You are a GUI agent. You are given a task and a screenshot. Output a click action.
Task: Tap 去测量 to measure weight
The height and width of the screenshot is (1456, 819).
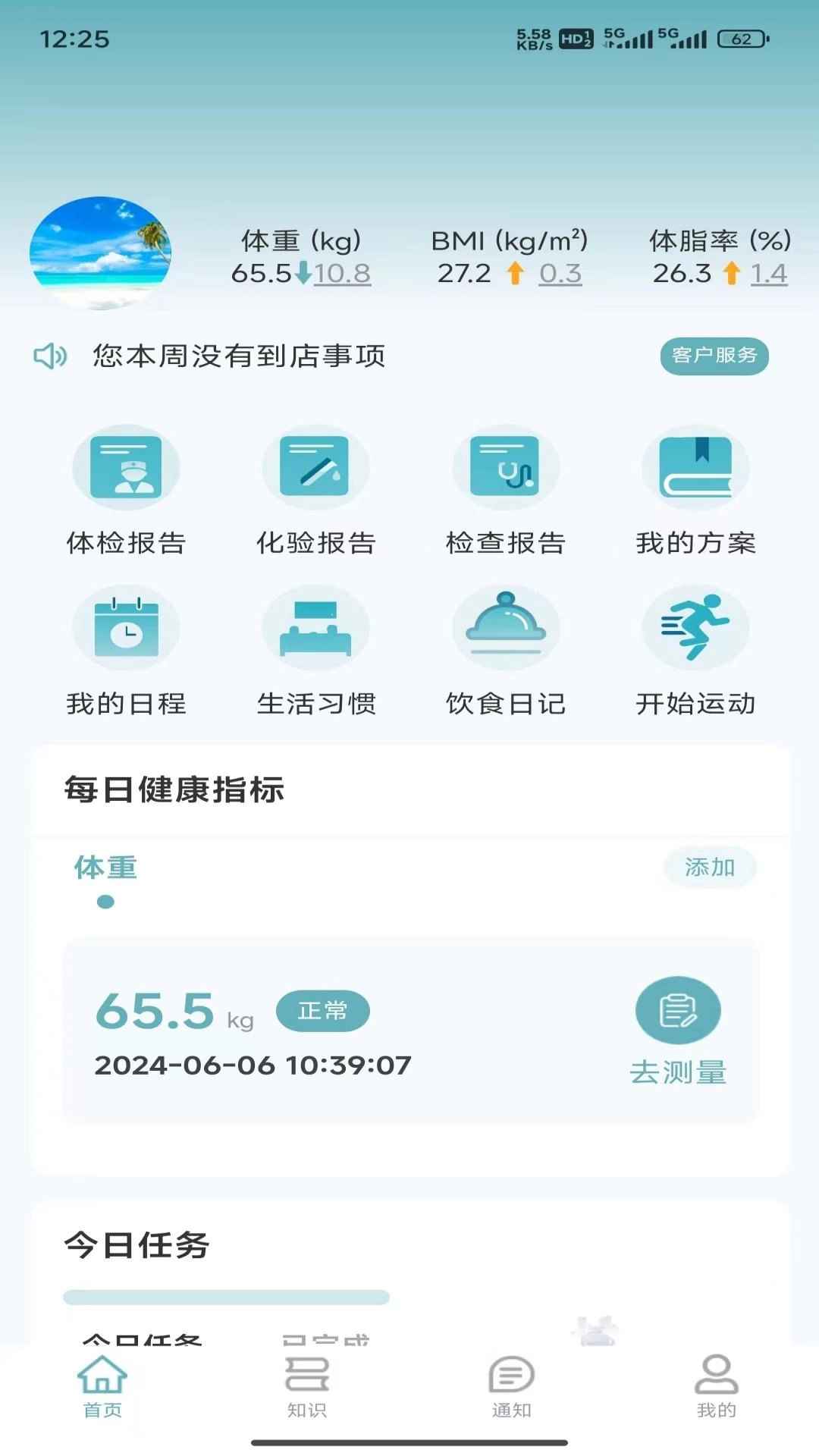click(678, 1030)
